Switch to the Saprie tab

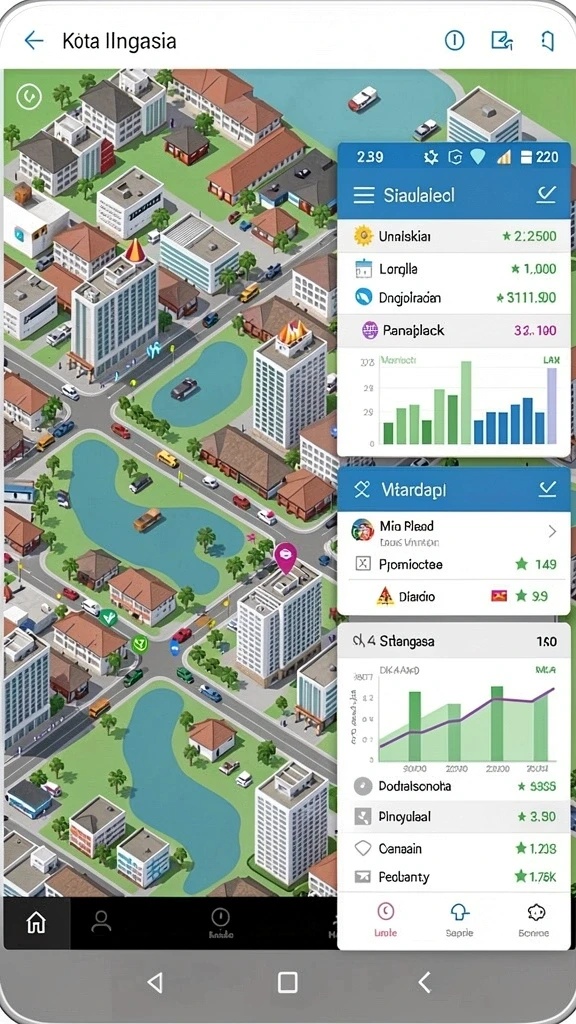coord(459,920)
